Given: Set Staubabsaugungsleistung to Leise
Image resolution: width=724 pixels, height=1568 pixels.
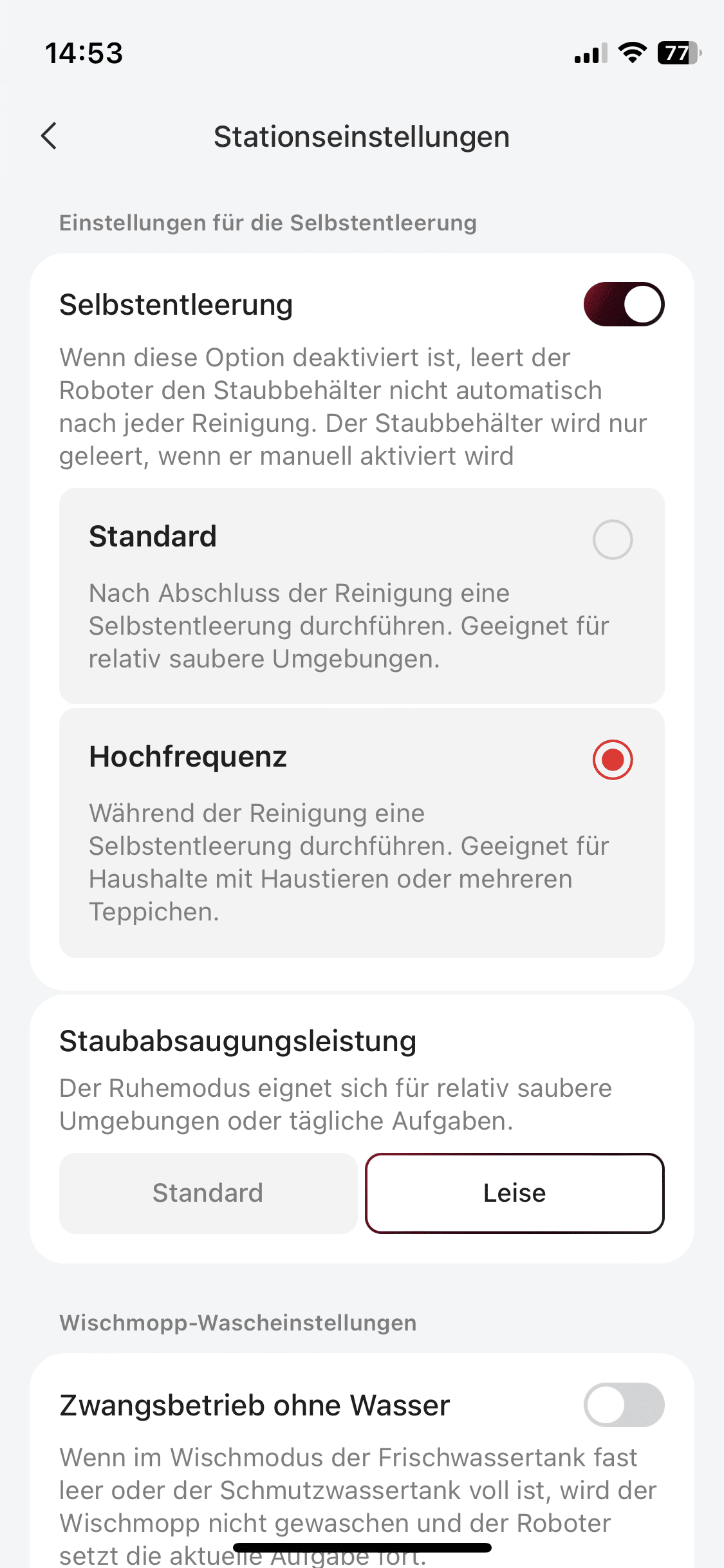Looking at the screenshot, I should [514, 1193].
